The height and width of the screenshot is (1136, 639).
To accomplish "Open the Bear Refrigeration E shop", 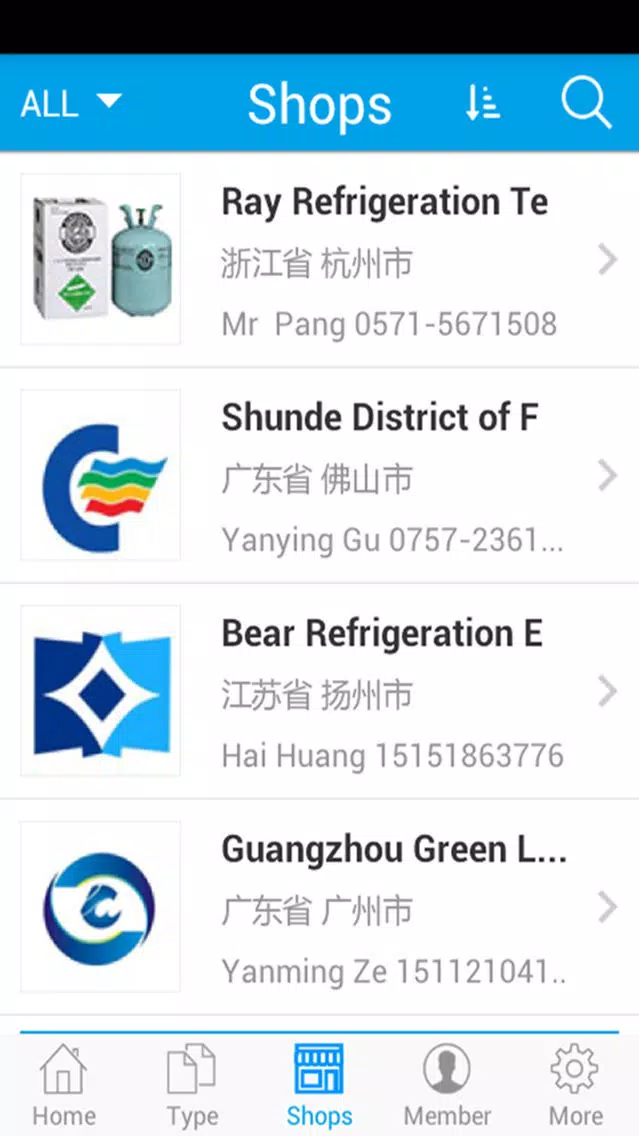I will pyautogui.click(x=320, y=691).
